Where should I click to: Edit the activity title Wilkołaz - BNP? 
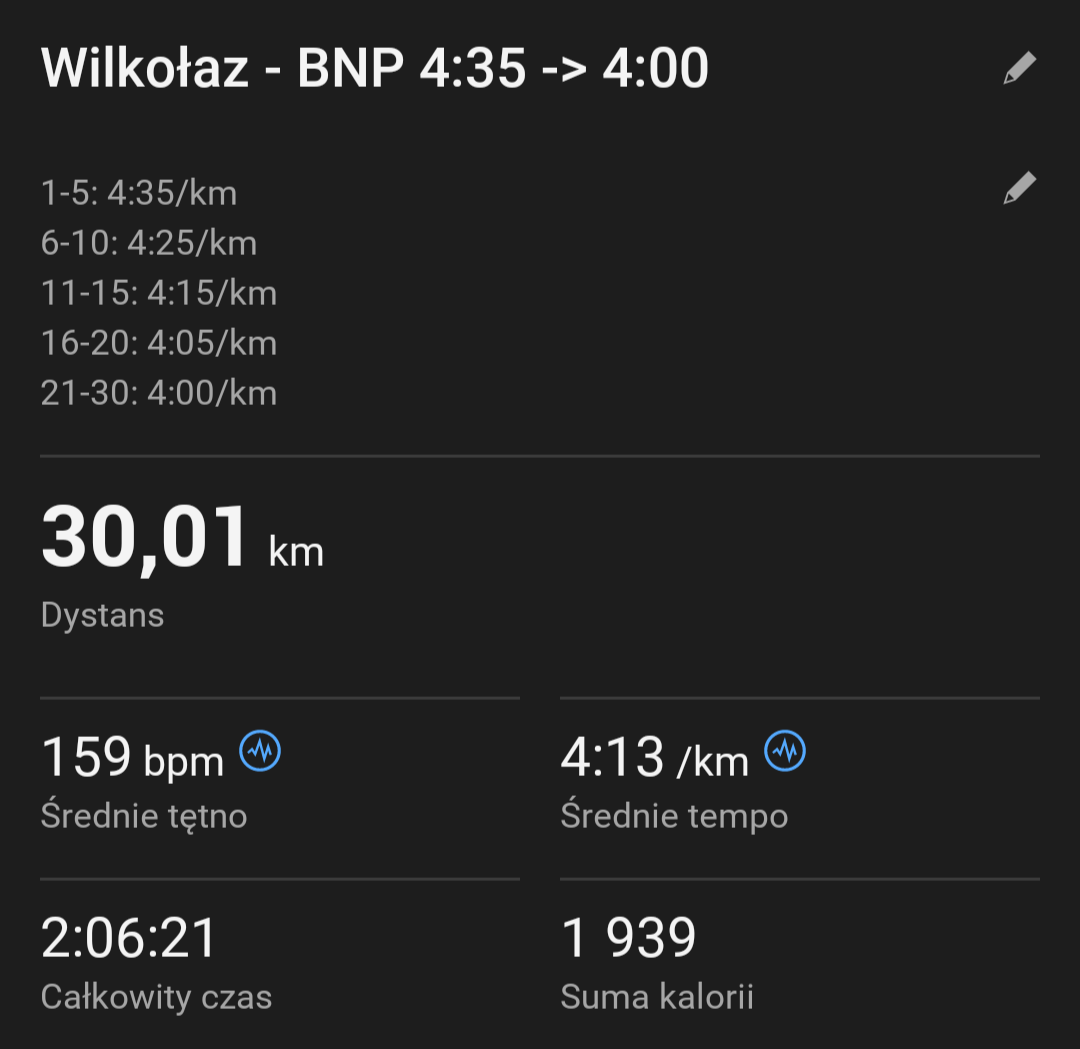tap(1019, 69)
